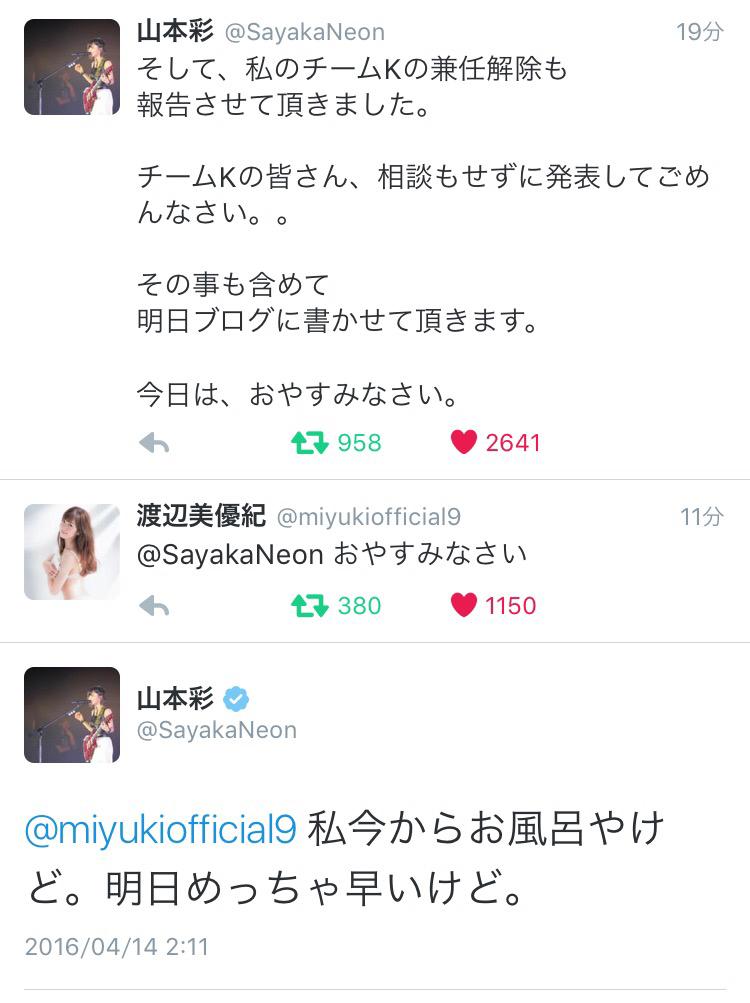Open 渡辺美優紀's profile picture
The height and width of the screenshot is (1003, 750).
coord(71,551)
